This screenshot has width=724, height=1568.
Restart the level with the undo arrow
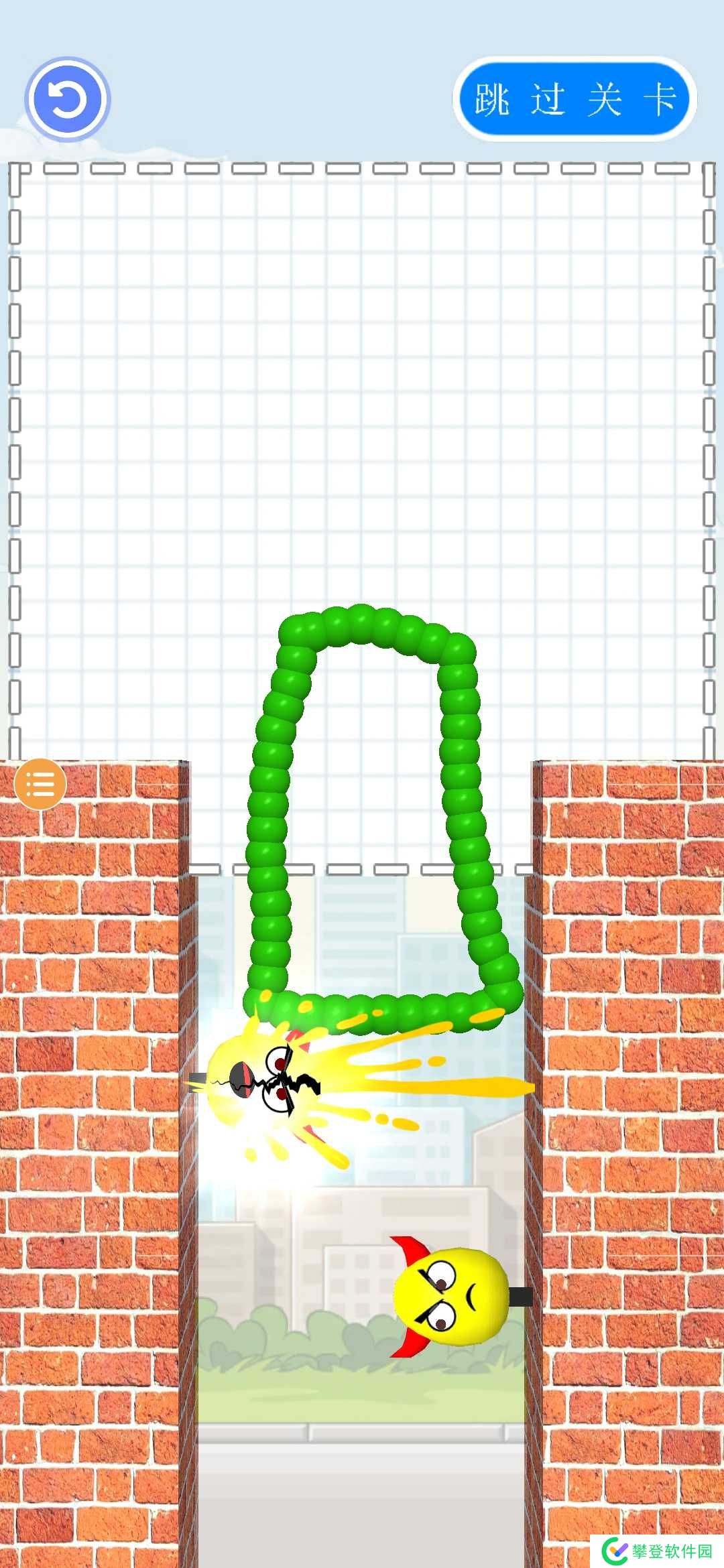[67, 100]
